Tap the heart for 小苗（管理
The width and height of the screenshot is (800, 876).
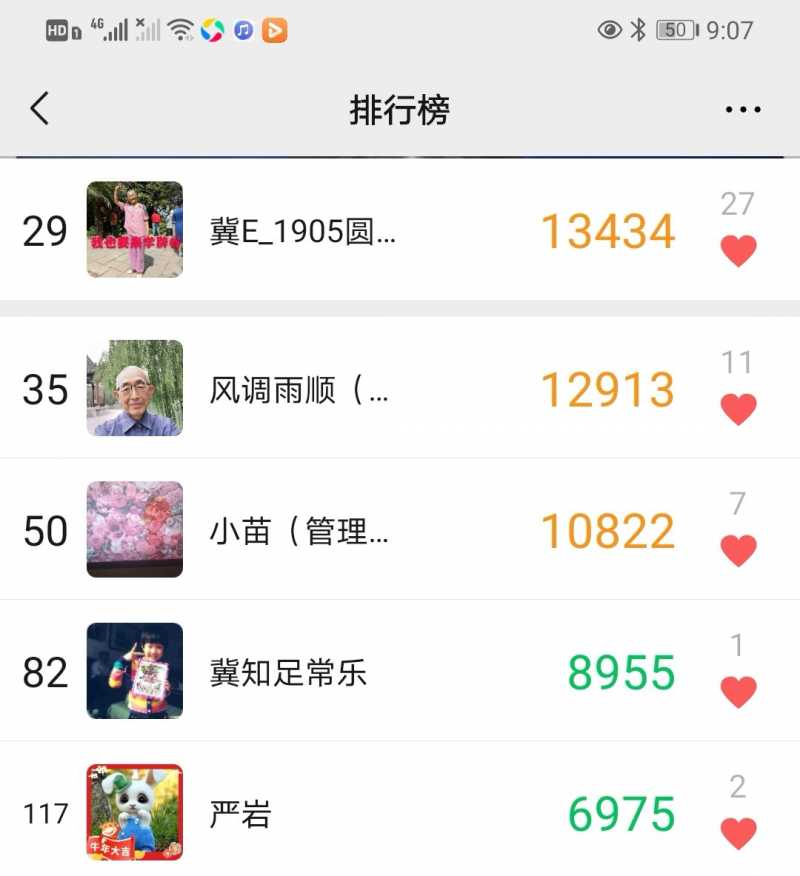tap(738, 550)
